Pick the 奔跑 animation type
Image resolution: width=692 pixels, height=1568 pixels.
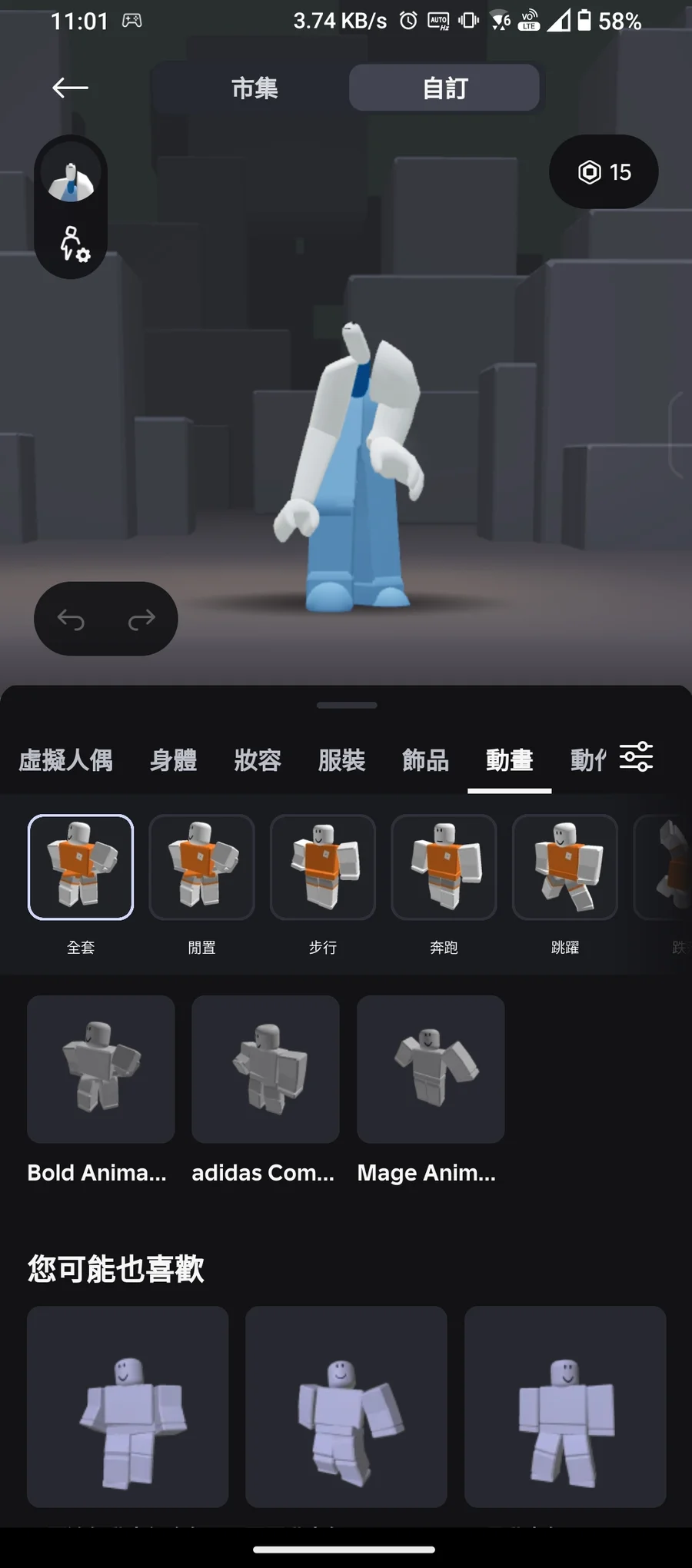[x=444, y=885]
